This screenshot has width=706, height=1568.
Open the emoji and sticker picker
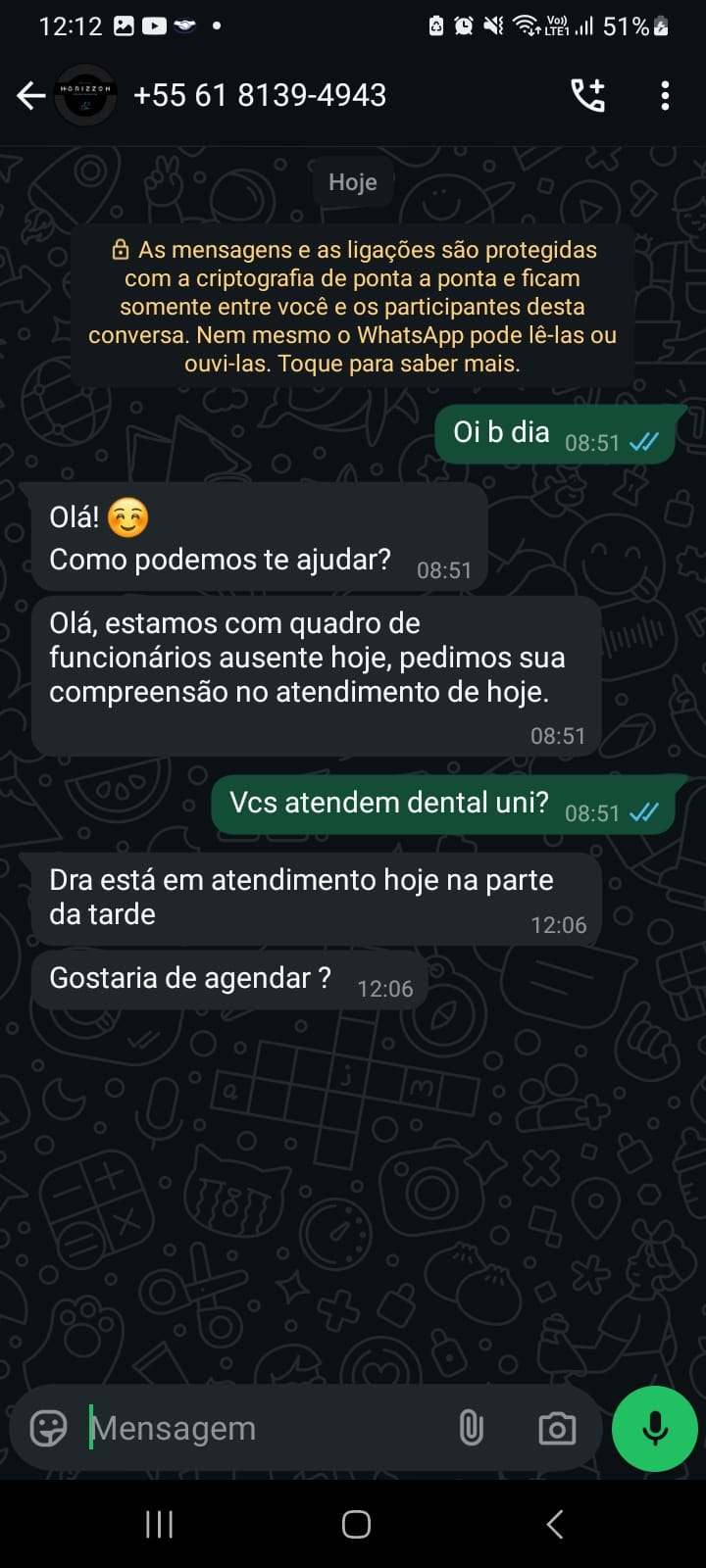48,1428
